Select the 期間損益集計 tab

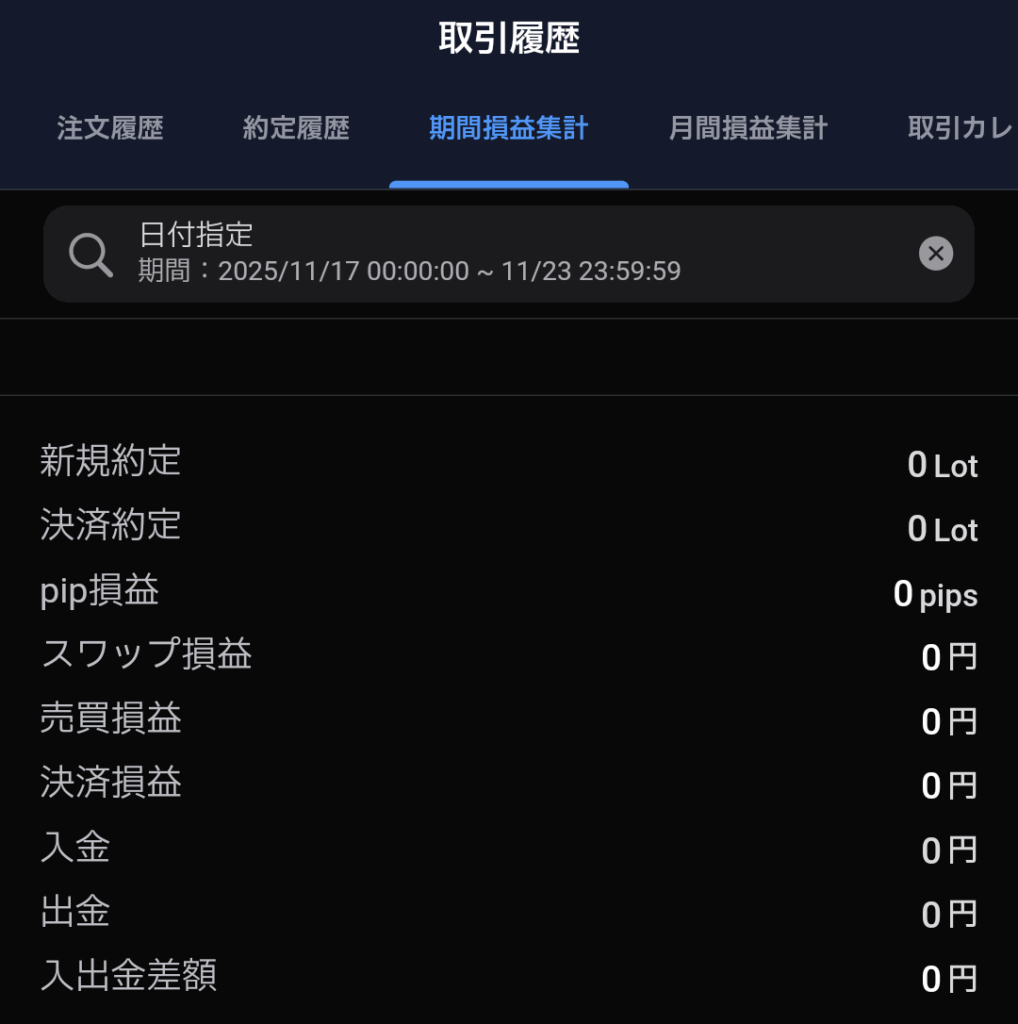pos(508,129)
